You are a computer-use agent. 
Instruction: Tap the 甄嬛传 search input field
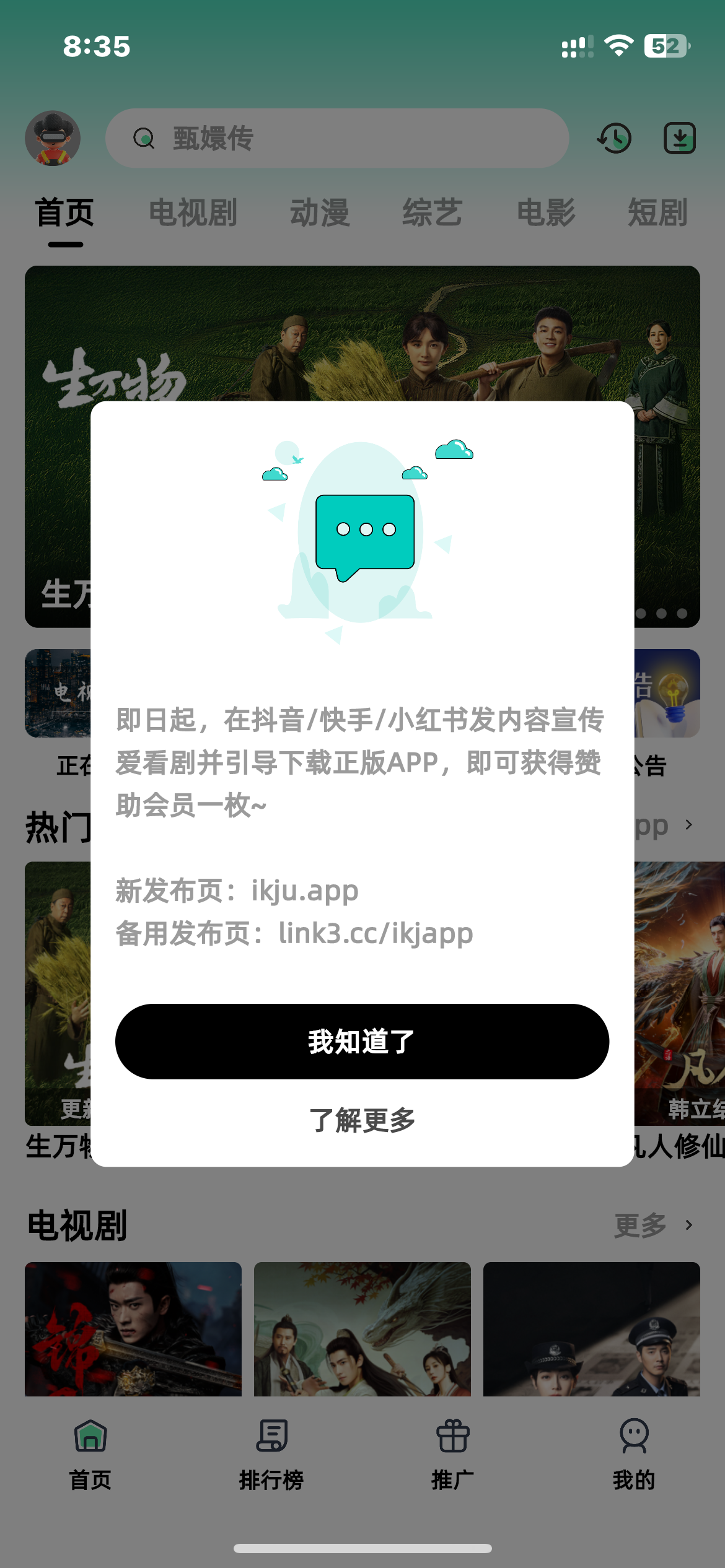[336, 138]
